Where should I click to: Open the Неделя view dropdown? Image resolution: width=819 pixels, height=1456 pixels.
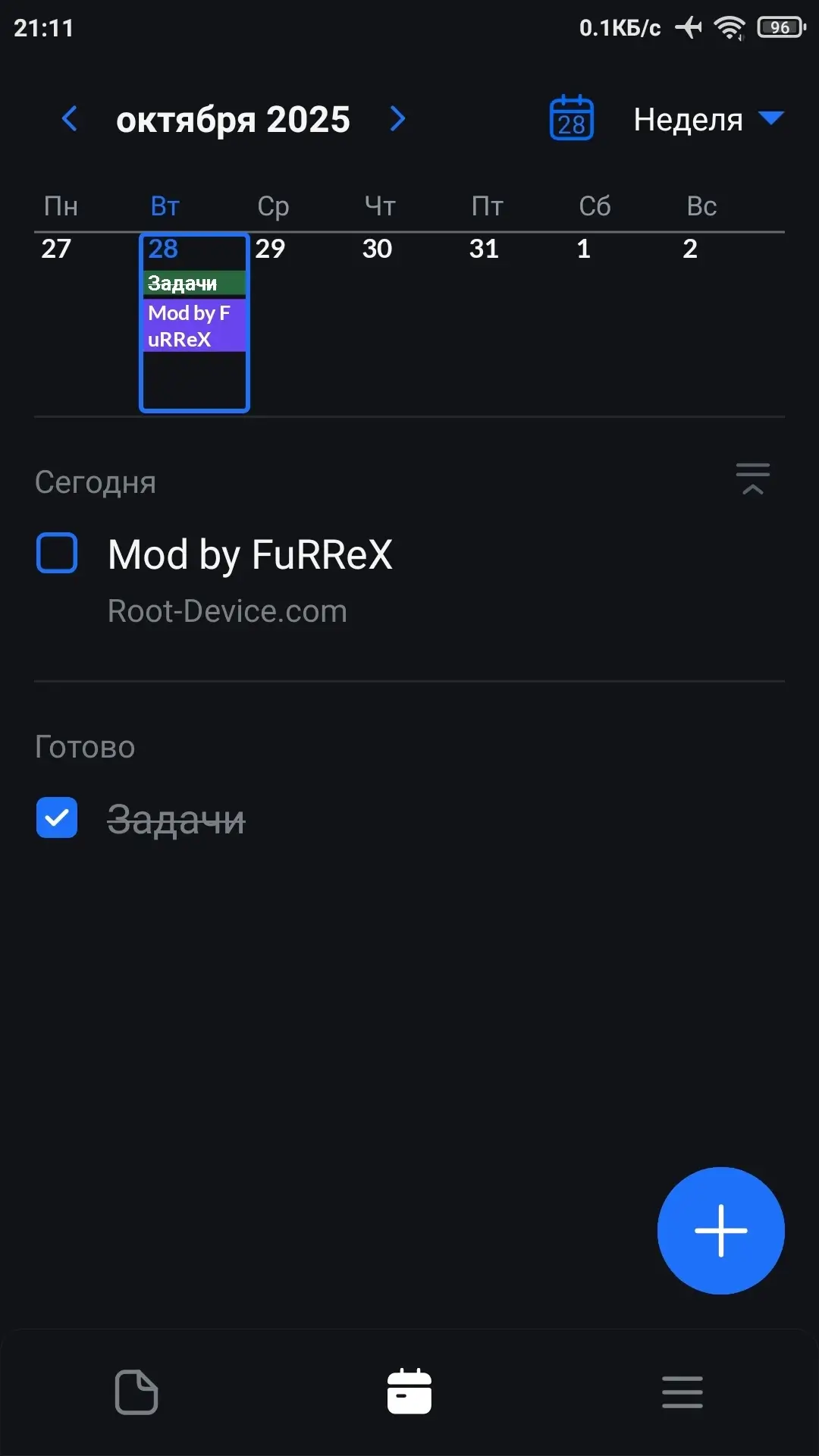coord(707,120)
